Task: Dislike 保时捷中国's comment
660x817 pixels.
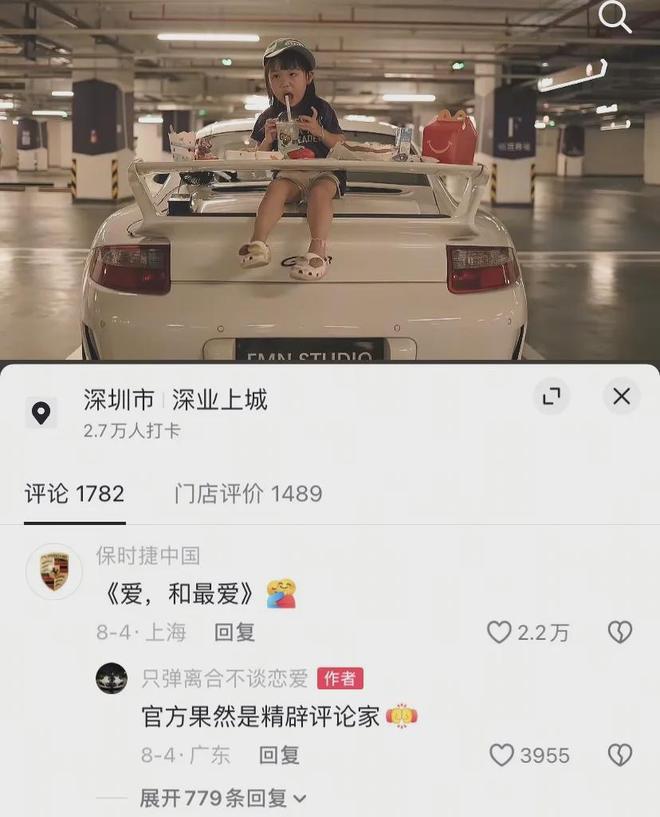Action: 620,632
